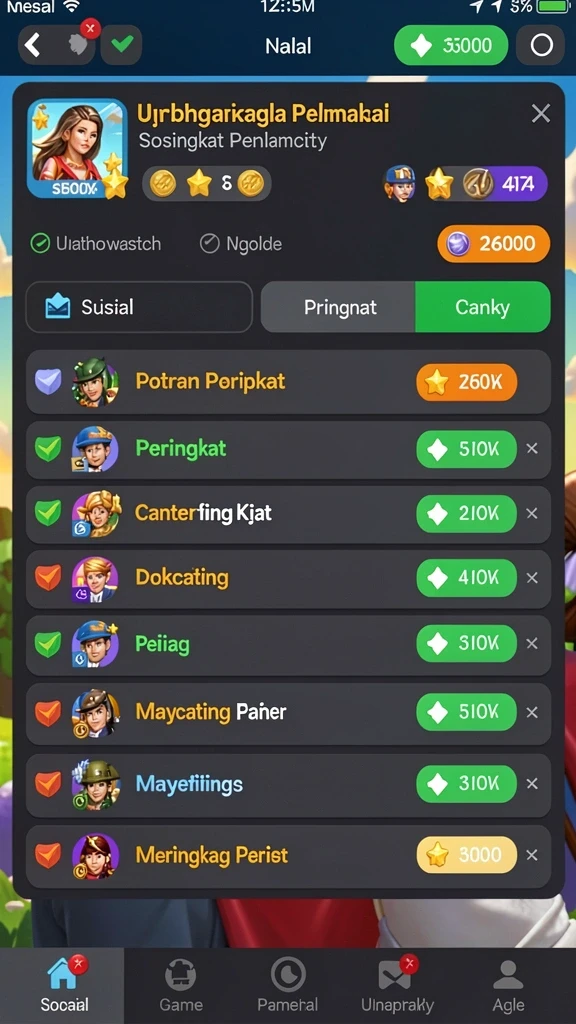The width and height of the screenshot is (576, 1024).
Task: Close the Ujrbhgarkagla Pelmakai panel
Action: [x=541, y=114]
